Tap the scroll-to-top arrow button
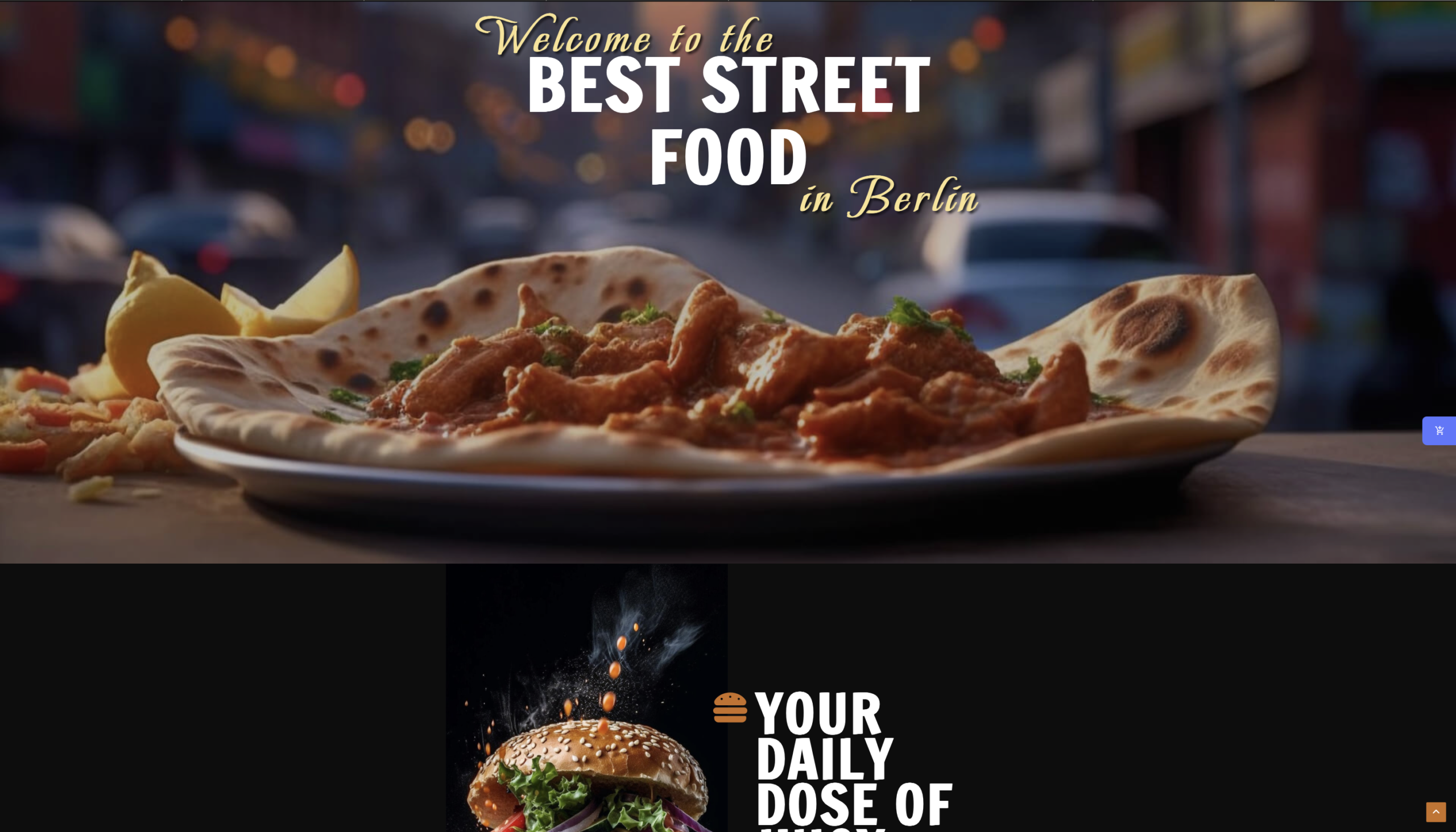Viewport: 1456px width, 832px height. [1436, 812]
